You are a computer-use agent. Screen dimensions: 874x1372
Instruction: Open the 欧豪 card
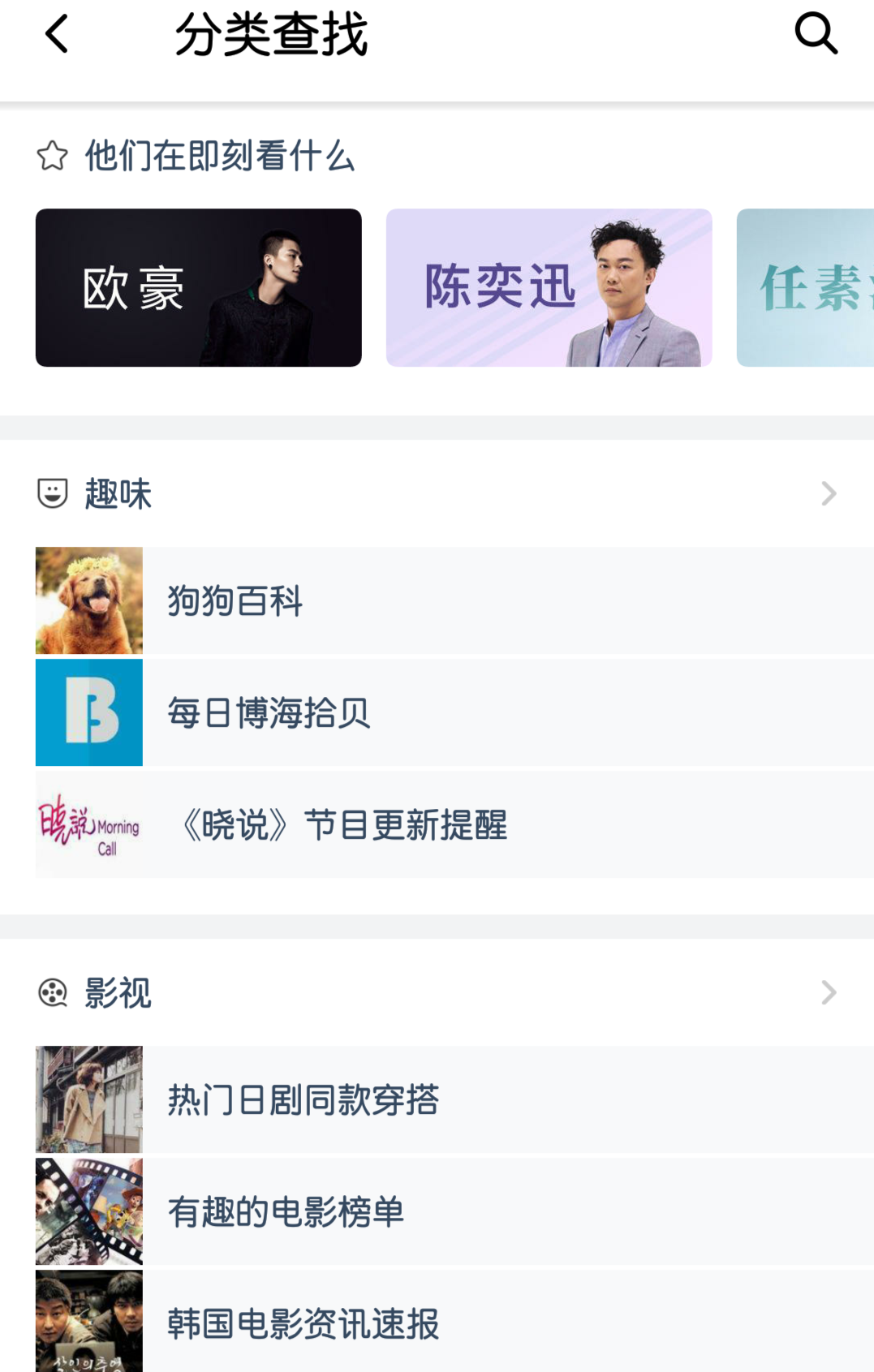coord(199,288)
